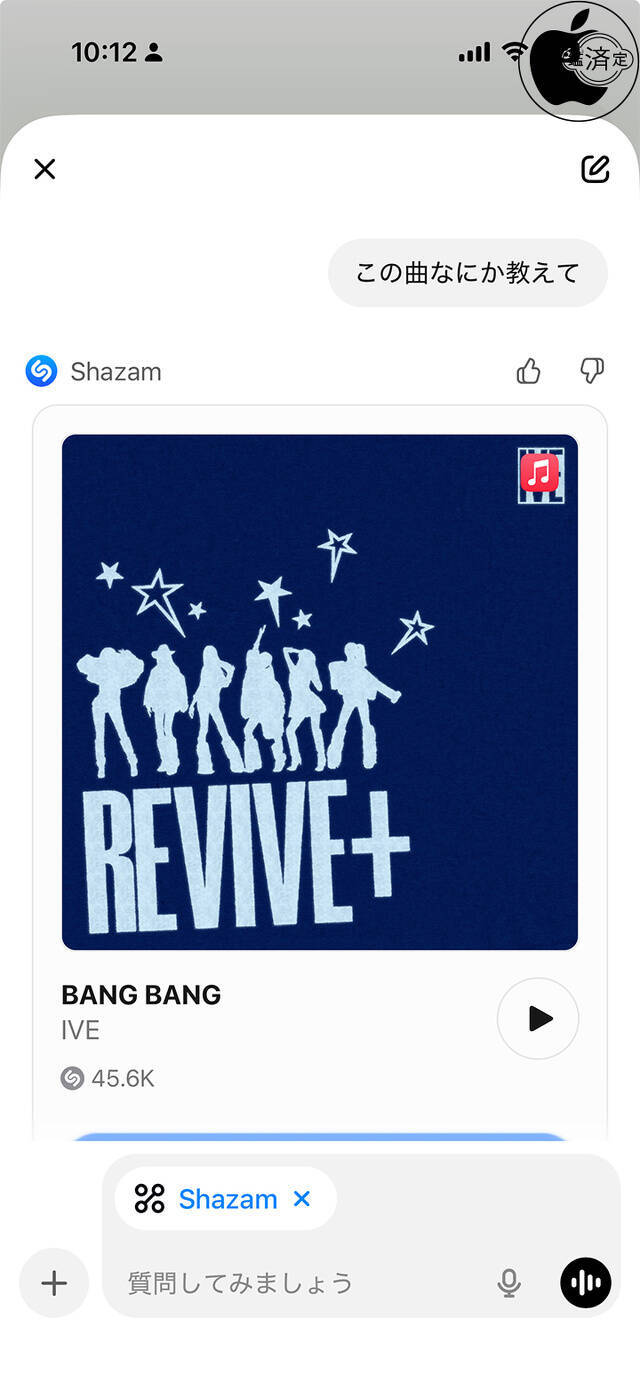The image size is (640, 1391).
Task: Give the Shazam result a thumbs up
Action: pos(528,372)
